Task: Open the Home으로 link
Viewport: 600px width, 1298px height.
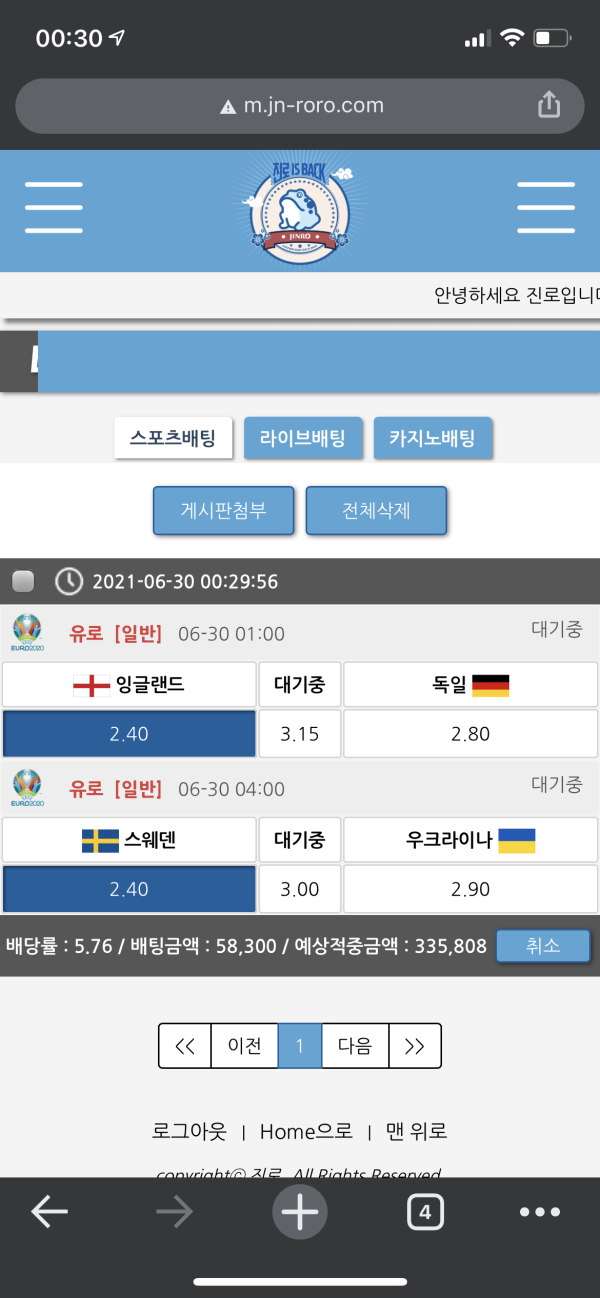Action: [x=306, y=1132]
